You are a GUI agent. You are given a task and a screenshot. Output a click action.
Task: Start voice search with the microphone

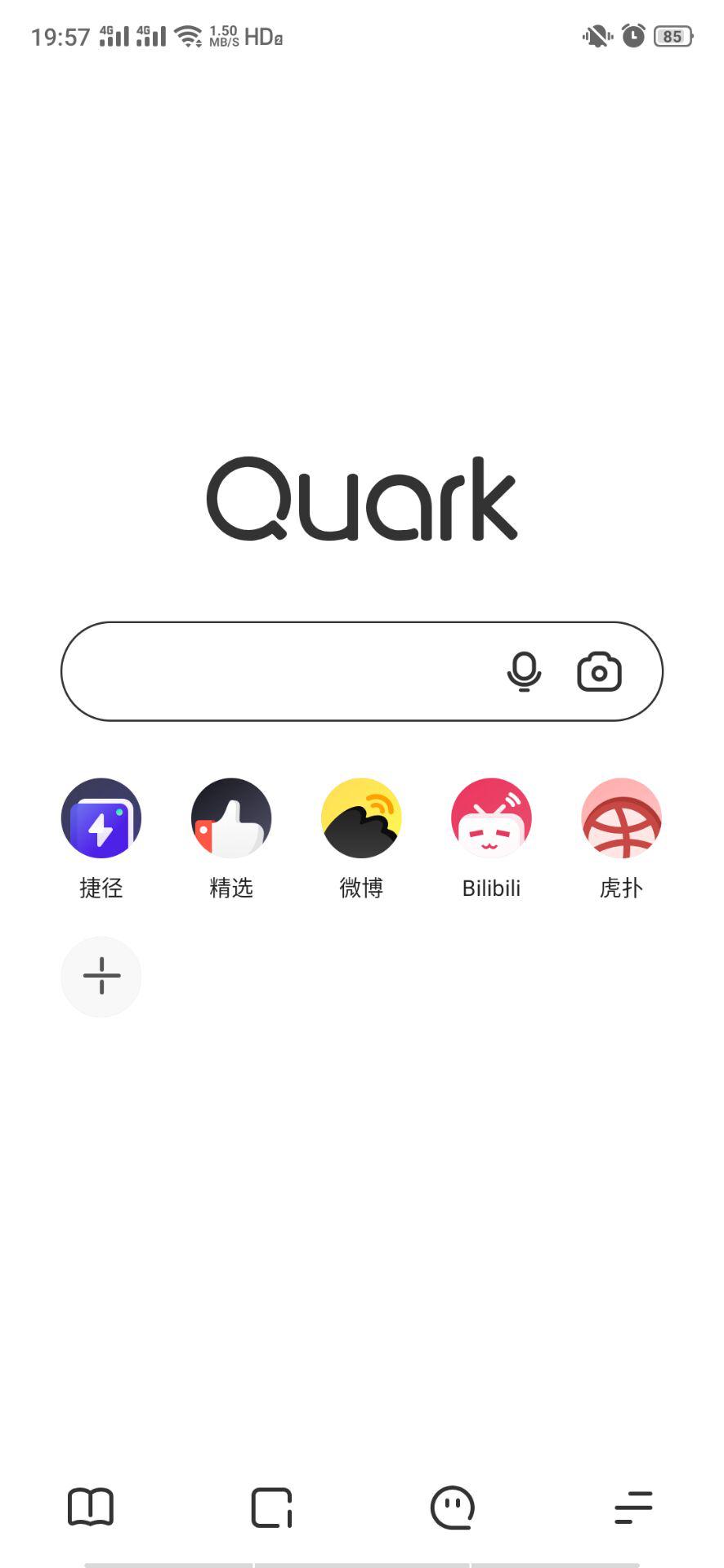click(524, 671)
